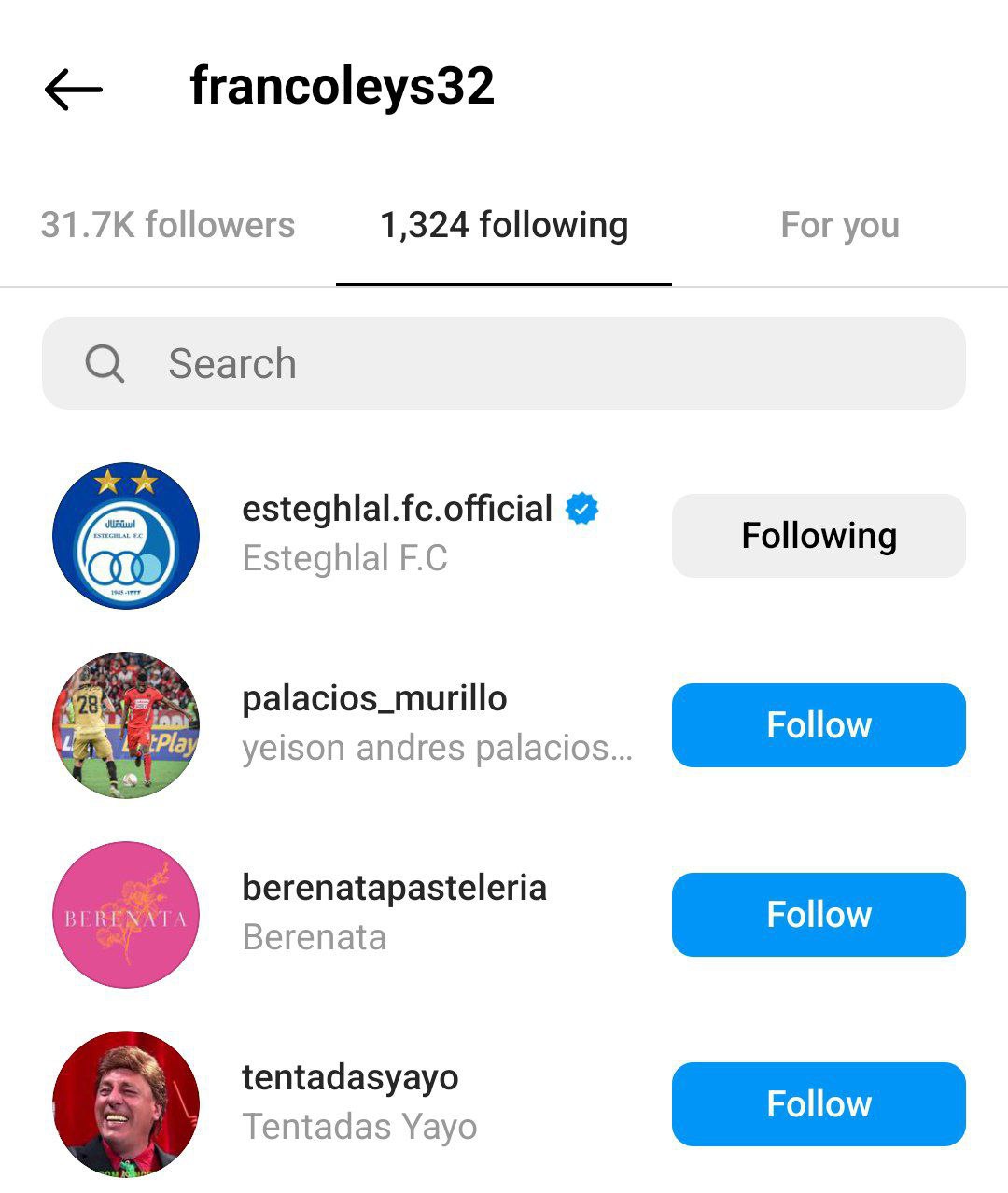Go back using the arrow icon
Screen dimensions: 1008x1193
coord(73,90)
